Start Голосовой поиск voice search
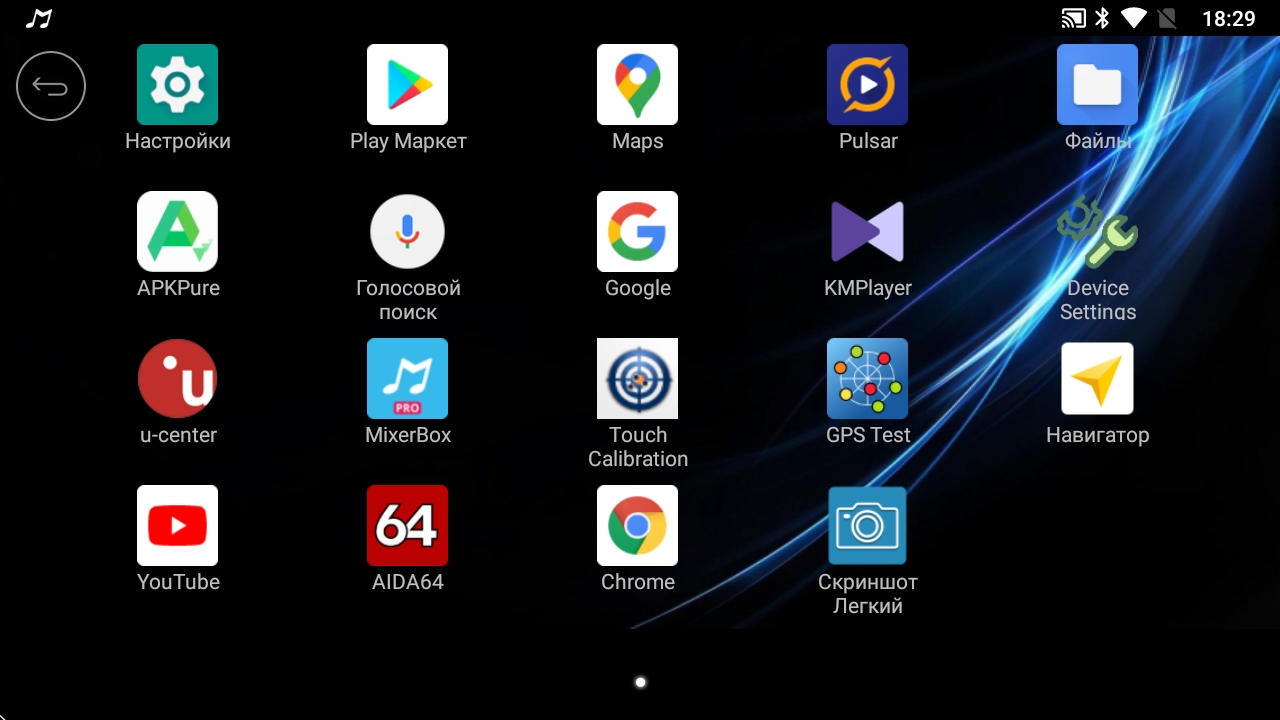This screenshot has height=720, width=1280. [407, 232]
